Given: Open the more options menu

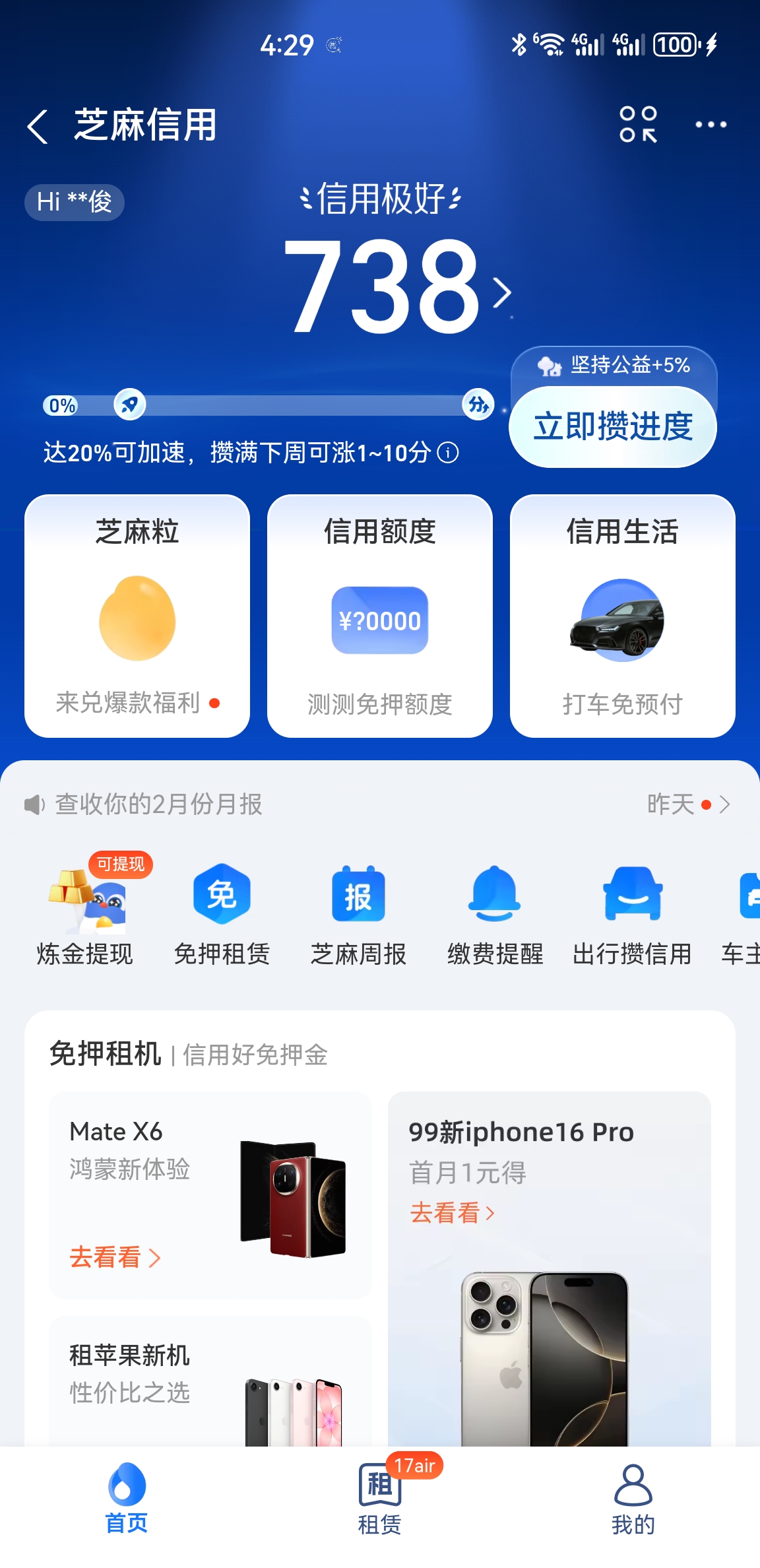Looking at the screenshot, I should click(x=711, y=125).
